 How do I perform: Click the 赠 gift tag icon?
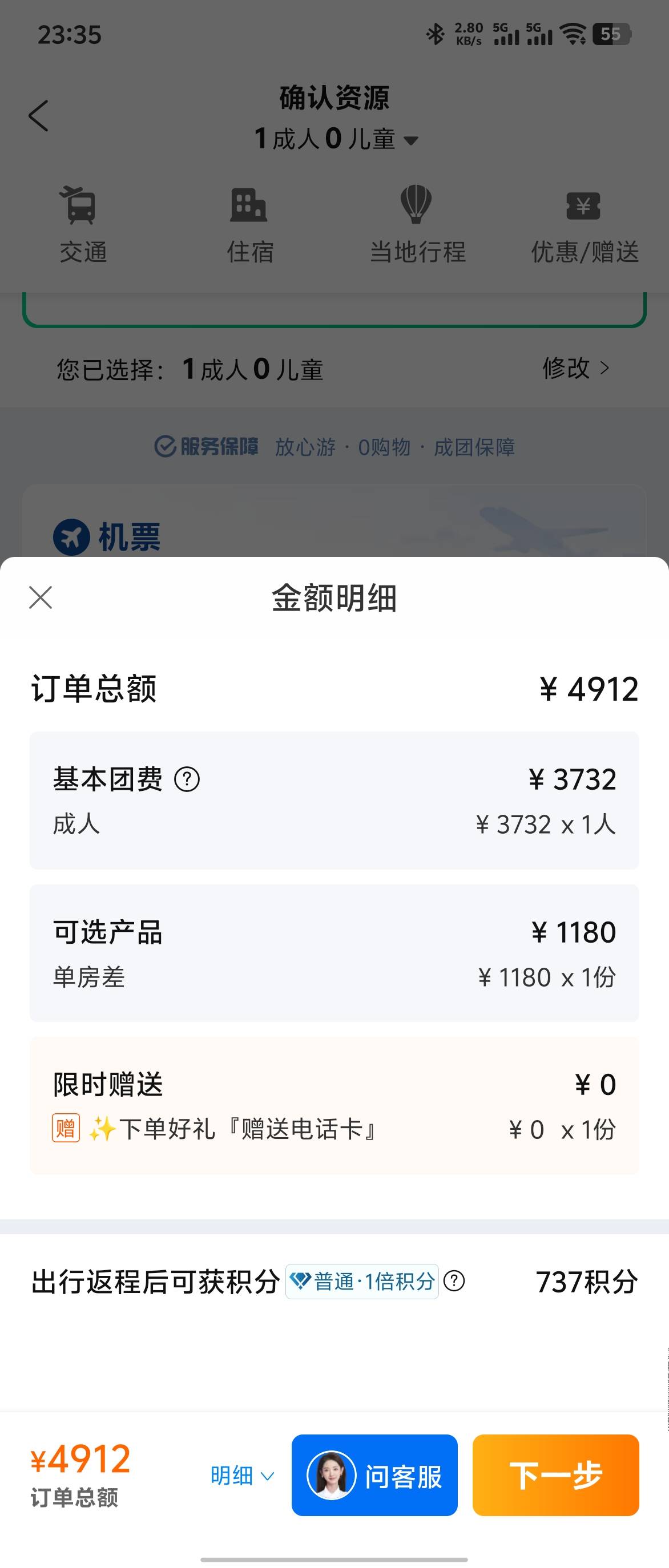point(65,1129)
